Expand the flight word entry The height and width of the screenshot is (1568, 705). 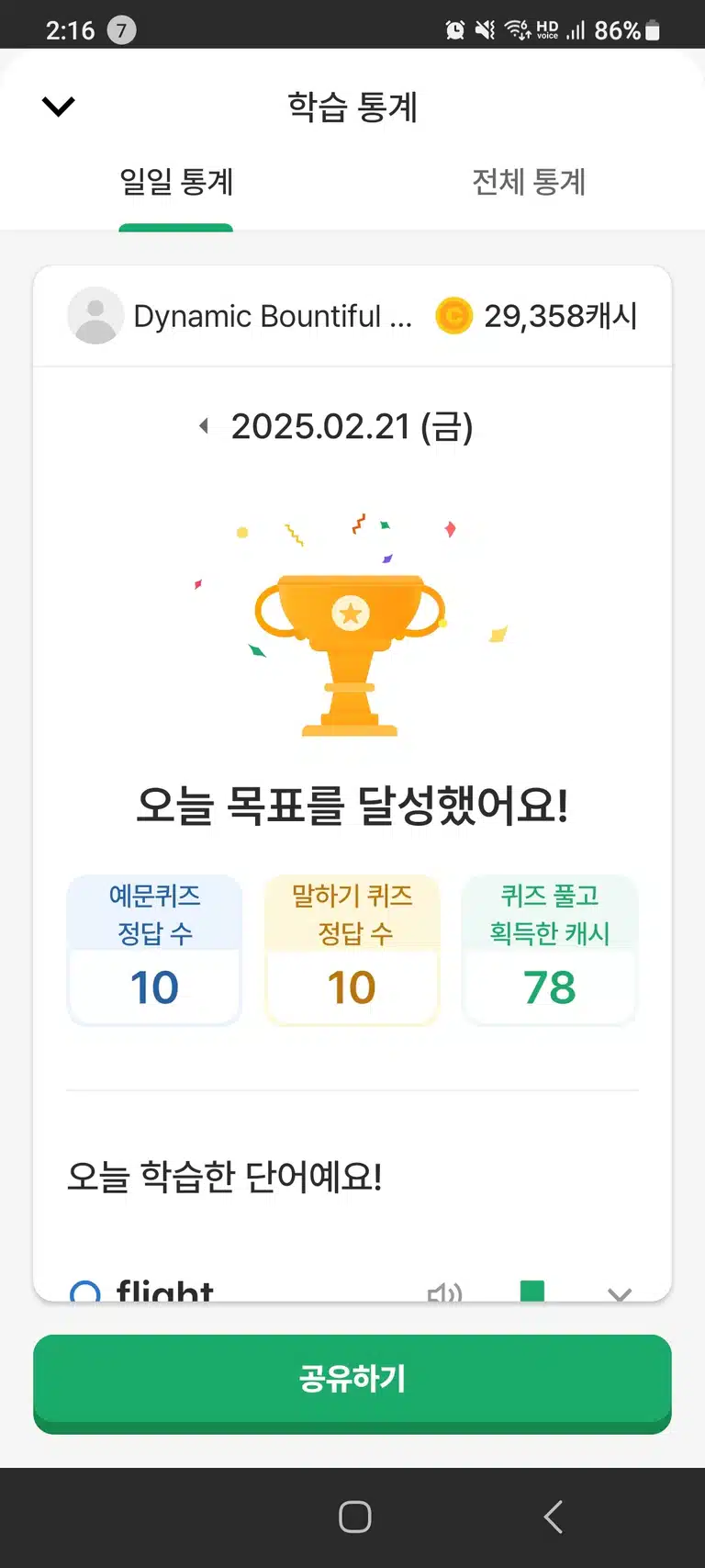point(620,1293)
